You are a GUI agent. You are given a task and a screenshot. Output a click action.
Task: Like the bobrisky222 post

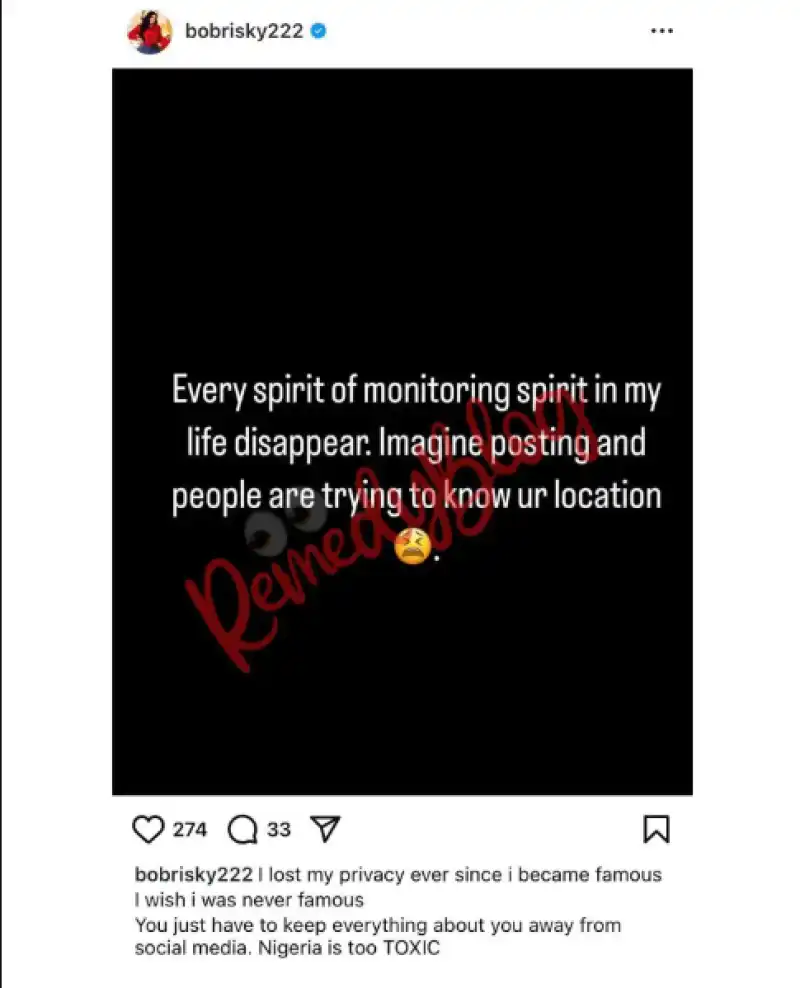click(x=148, y=829)
